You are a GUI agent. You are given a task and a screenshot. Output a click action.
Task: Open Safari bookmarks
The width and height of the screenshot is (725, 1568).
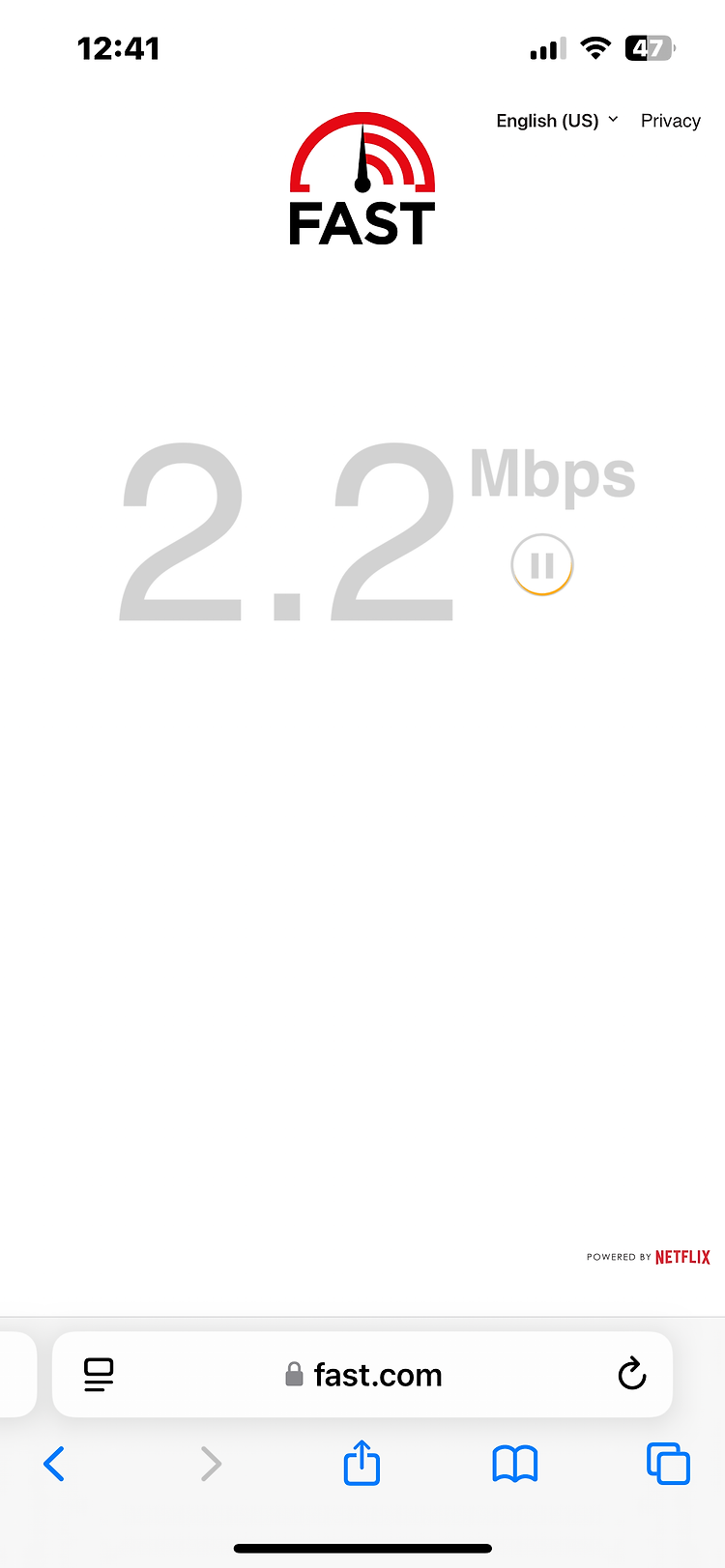click(515, 1464)
